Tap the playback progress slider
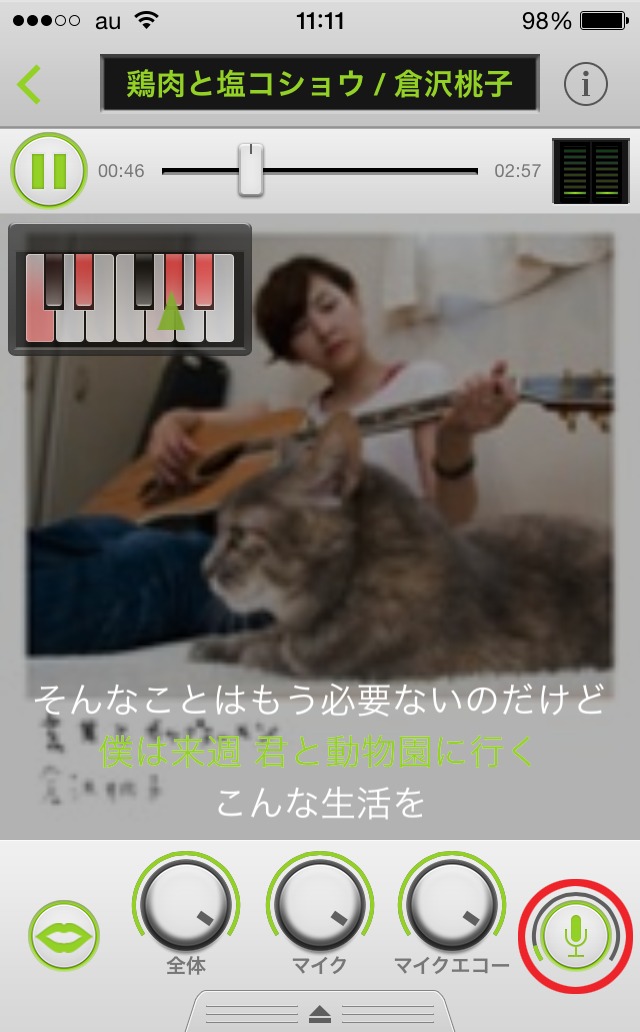 click(x=251, y=171)
